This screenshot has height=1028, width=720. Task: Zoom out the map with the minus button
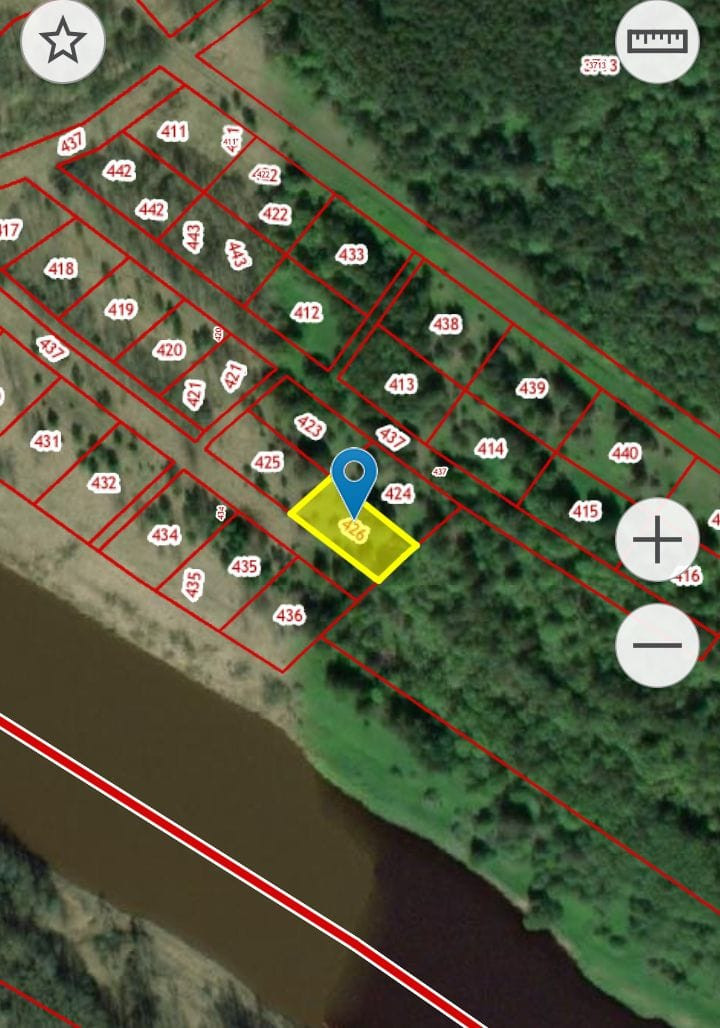(657, 645)
